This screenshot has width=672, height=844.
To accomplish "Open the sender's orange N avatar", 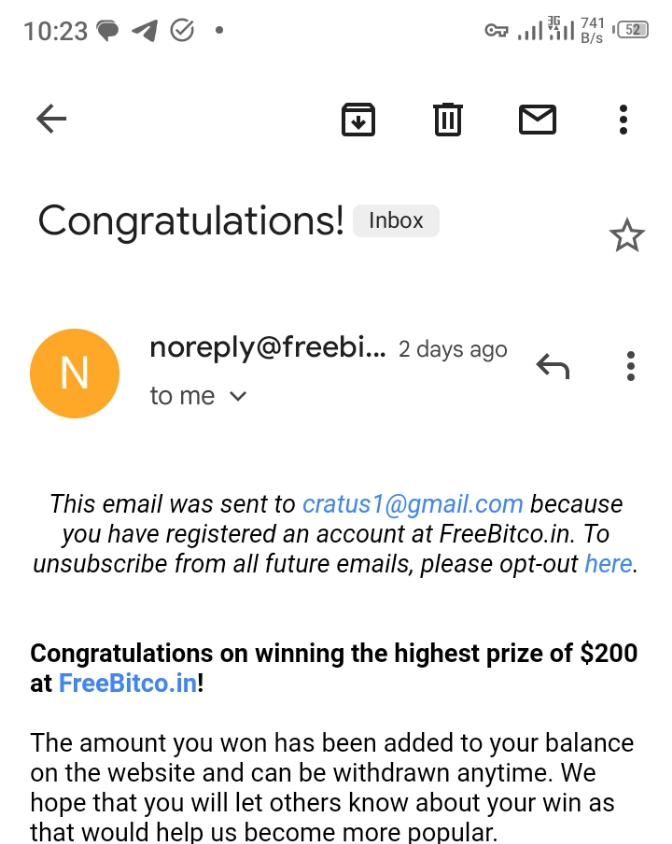I will click(x=74, y=373).
